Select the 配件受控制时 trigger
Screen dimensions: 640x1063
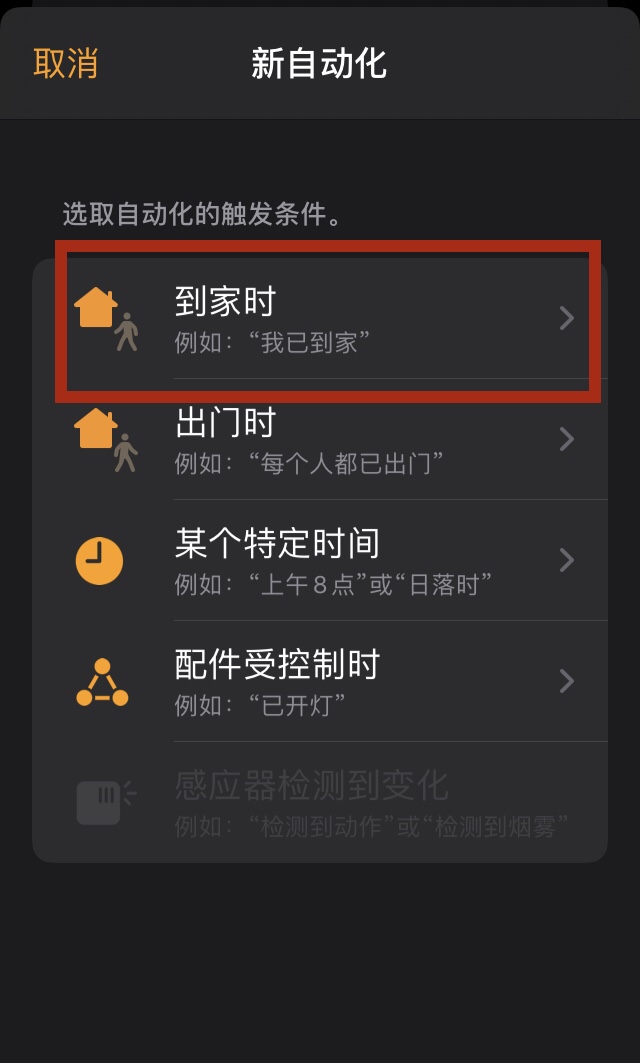(x=320, y=681)
